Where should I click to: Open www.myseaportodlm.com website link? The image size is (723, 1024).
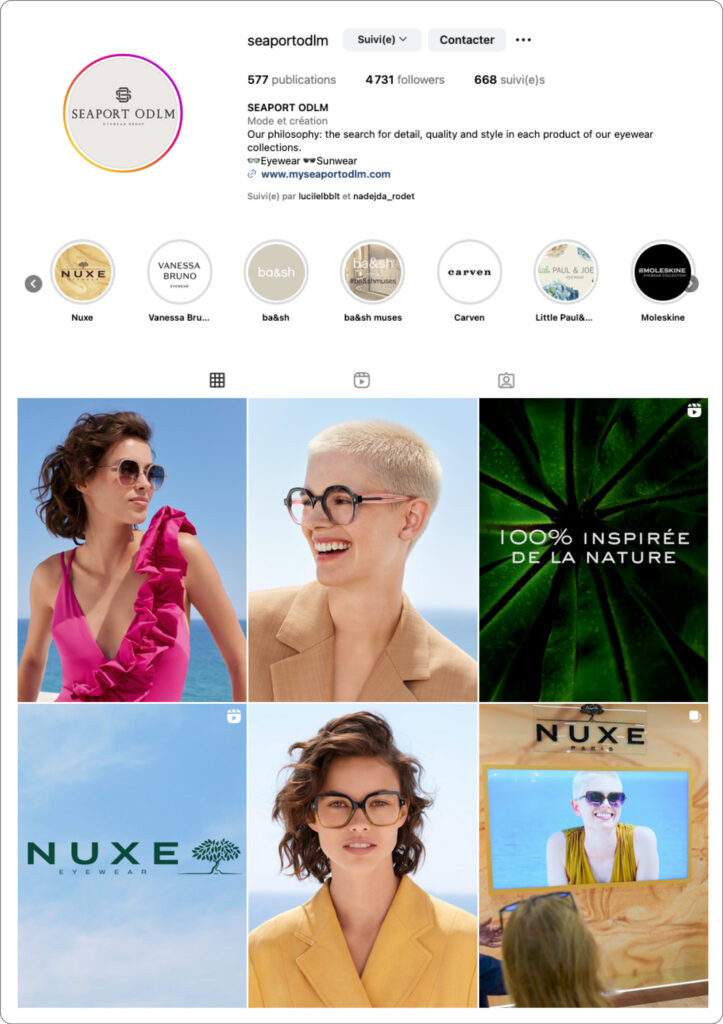(x=325, y=174)
